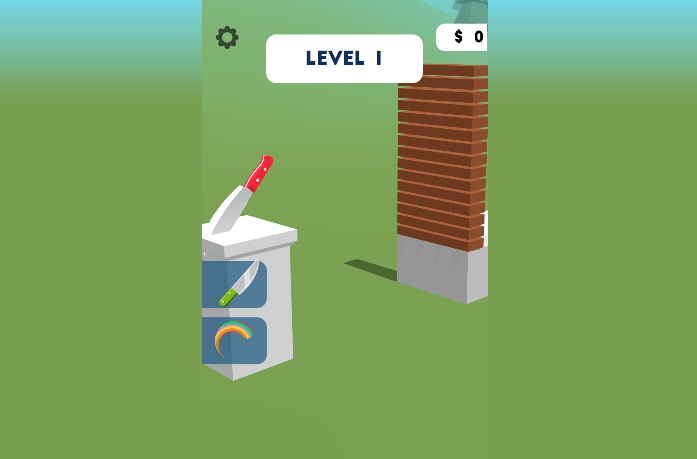
Task: Select the green-handled knife skin
Action: point(235,284)
